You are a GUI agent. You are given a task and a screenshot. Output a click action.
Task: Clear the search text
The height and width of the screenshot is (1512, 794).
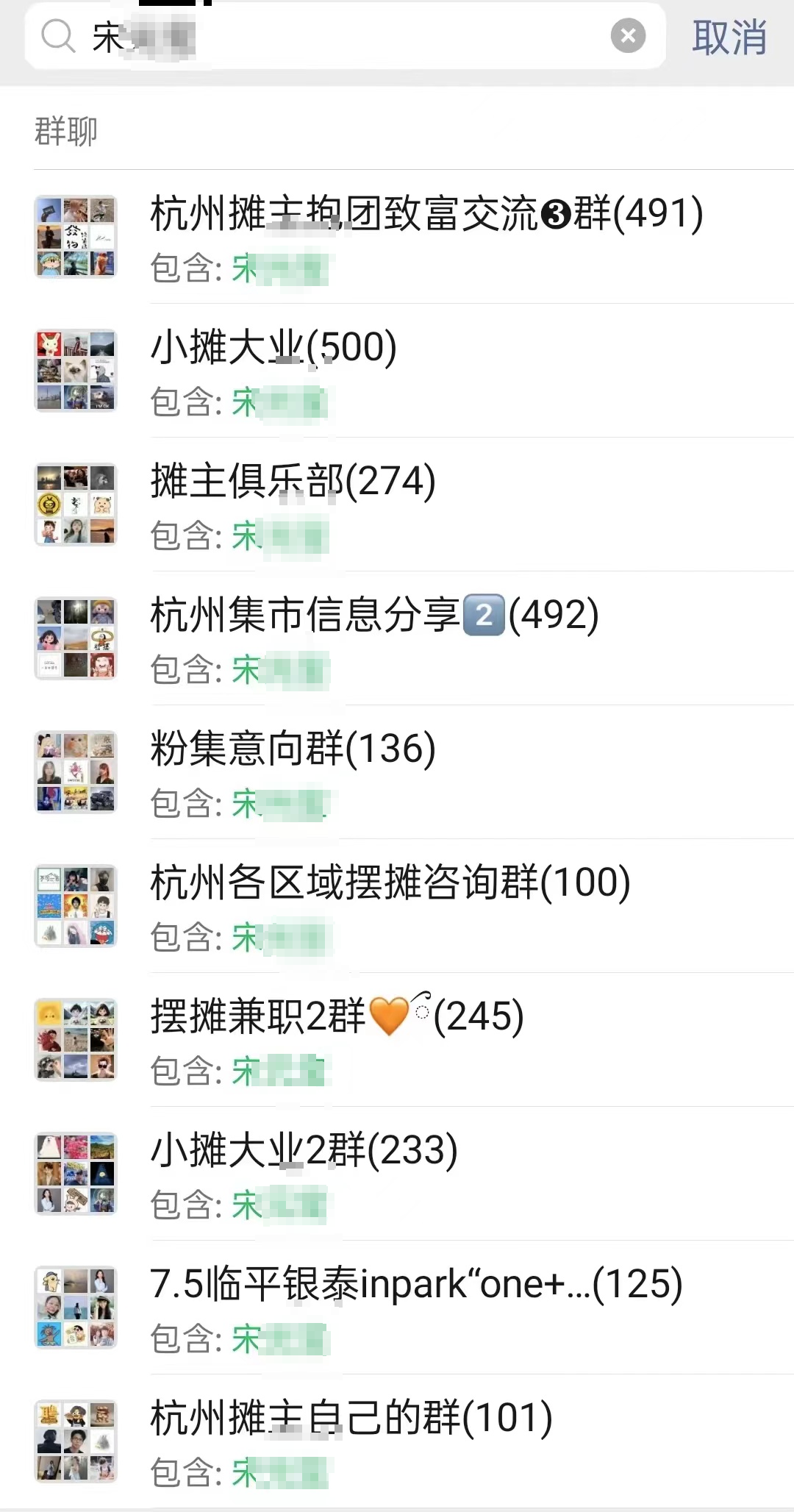point(628,36)
